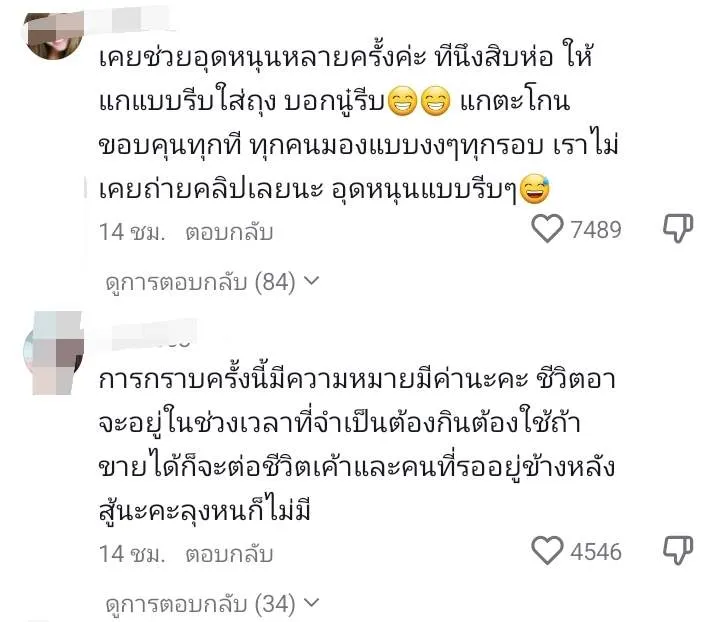706x622 pixels.
Task: Dislike the comment with 4546 likes
Action: coord(678,551)
